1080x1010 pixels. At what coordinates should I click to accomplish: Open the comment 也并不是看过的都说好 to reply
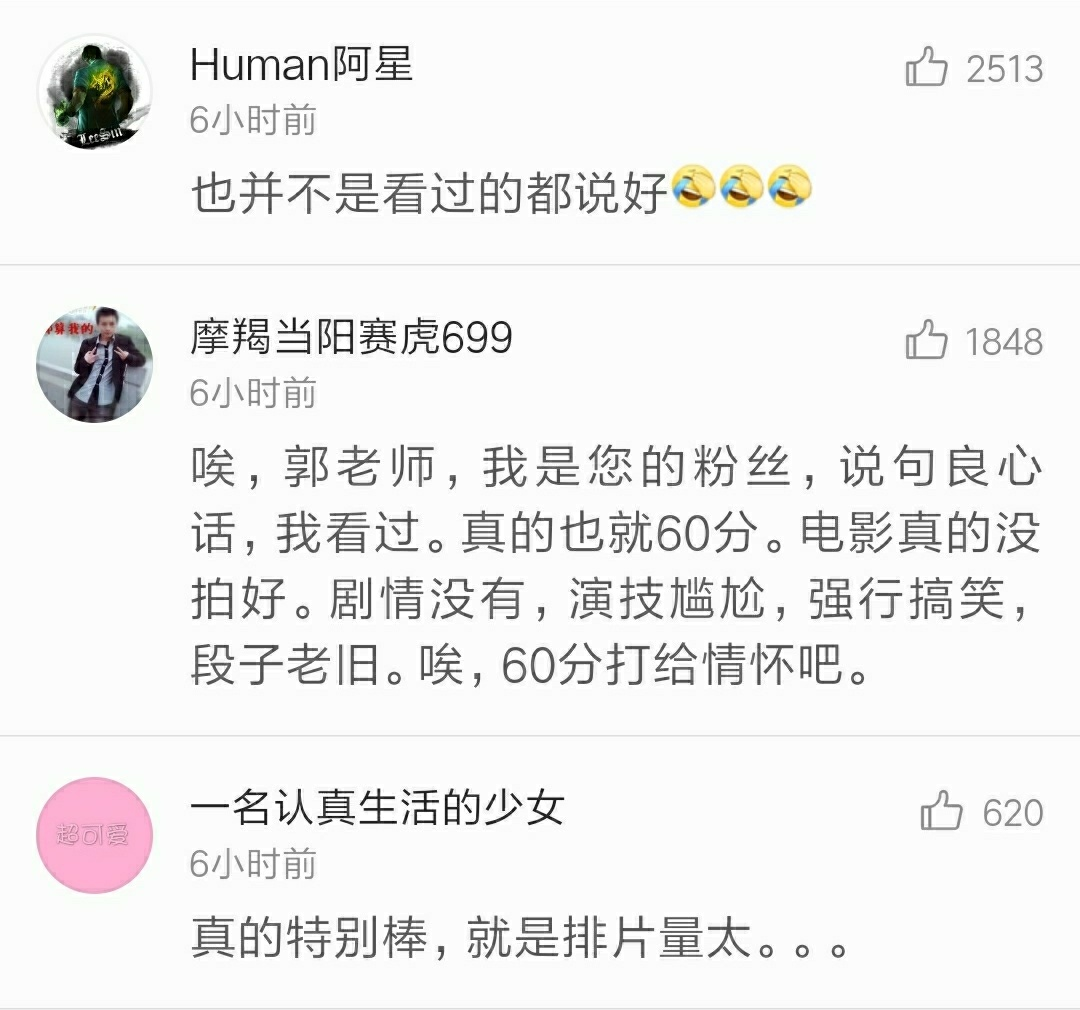430,190
